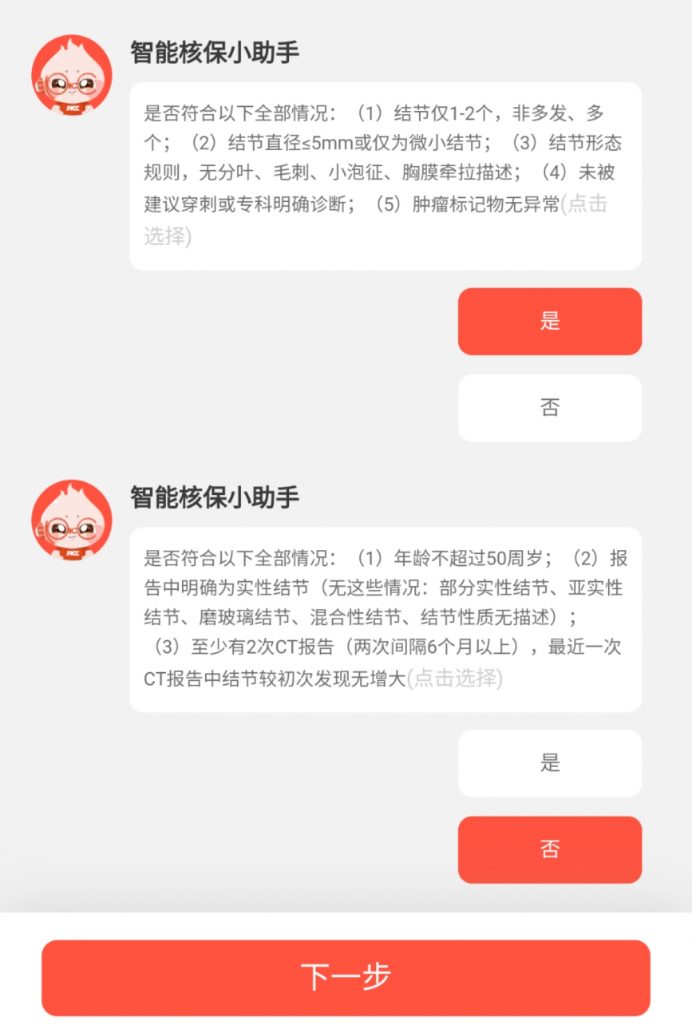Choose 否 for the age and CT report question
This screenshot has height=1024, width=692.
coord(549,849)
